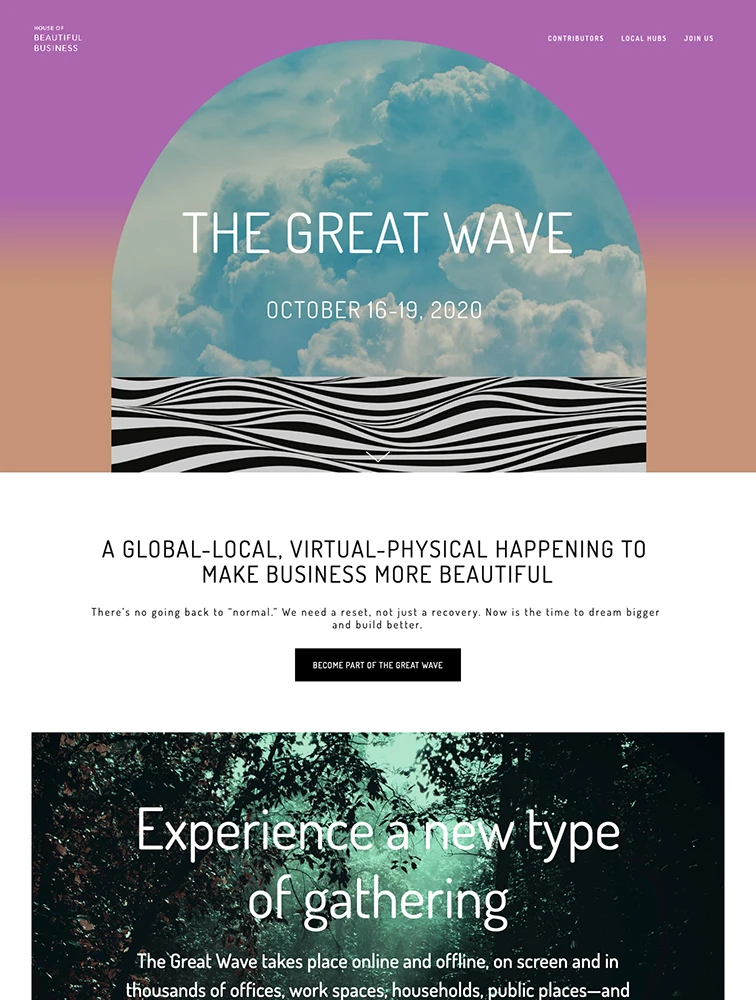Click THE GREAT WAVE hero title

click(378, 234)
